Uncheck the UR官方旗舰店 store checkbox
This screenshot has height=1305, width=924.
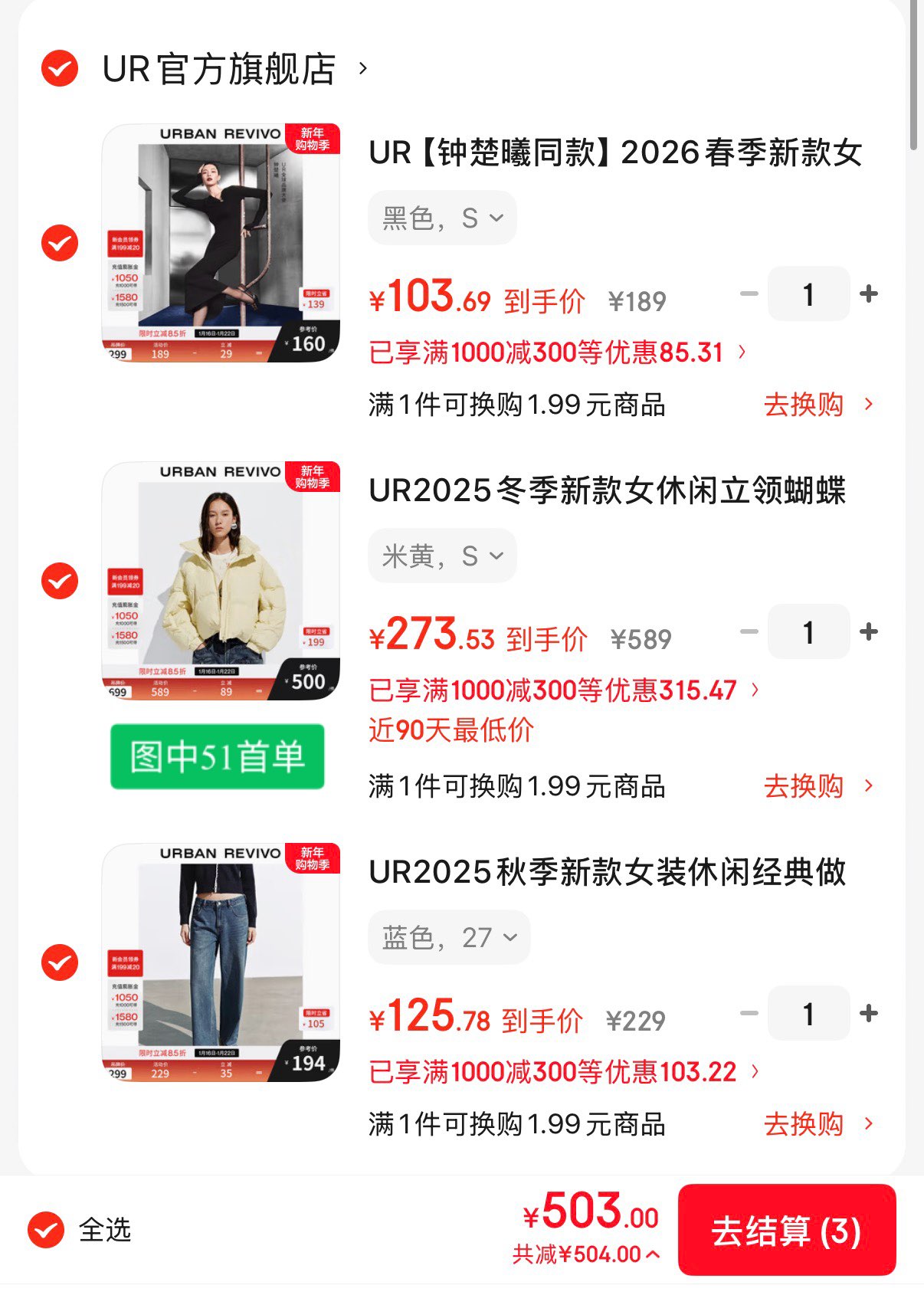[60, 69]
